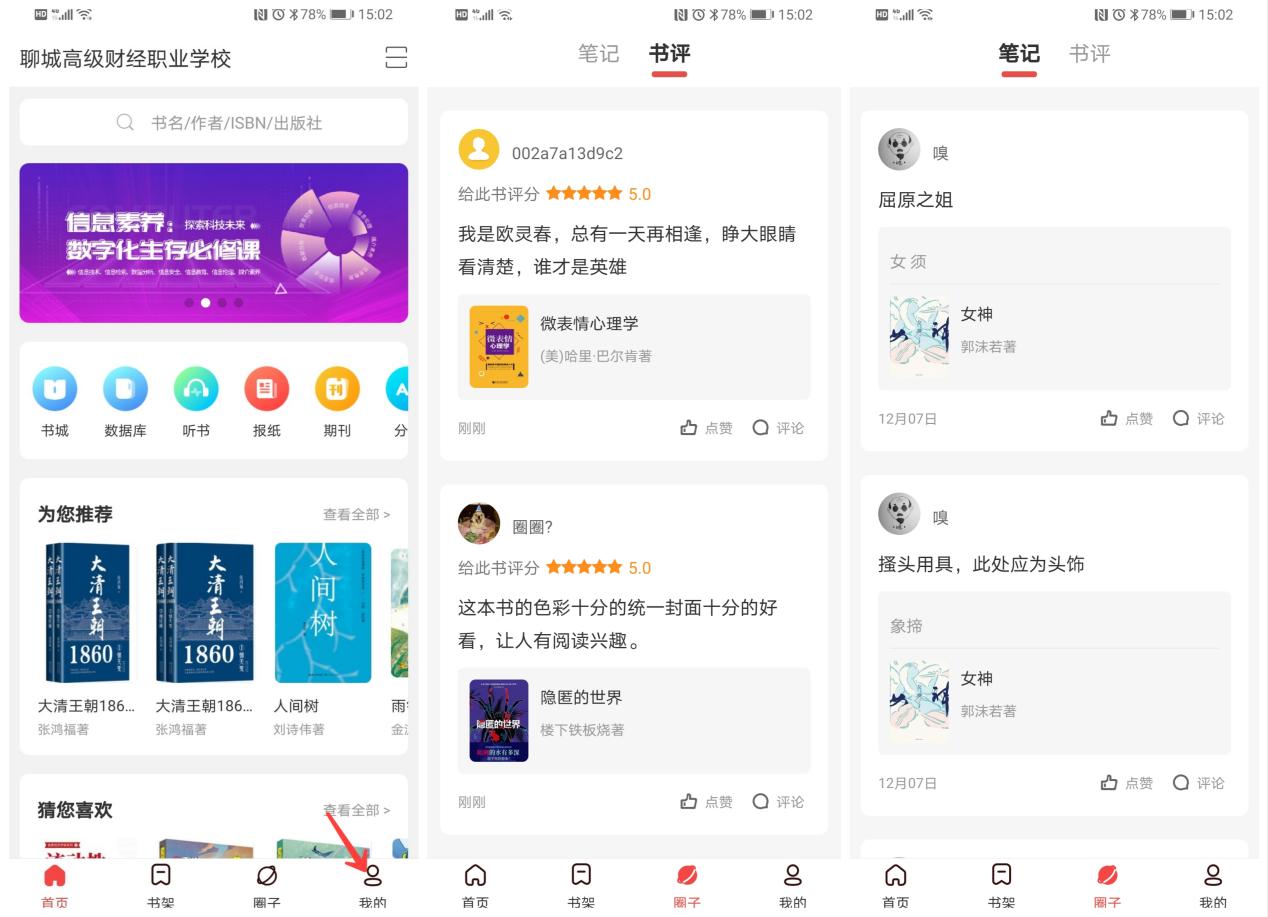
Task: Like the note 屈原之姐
Action: (1126, 419)
